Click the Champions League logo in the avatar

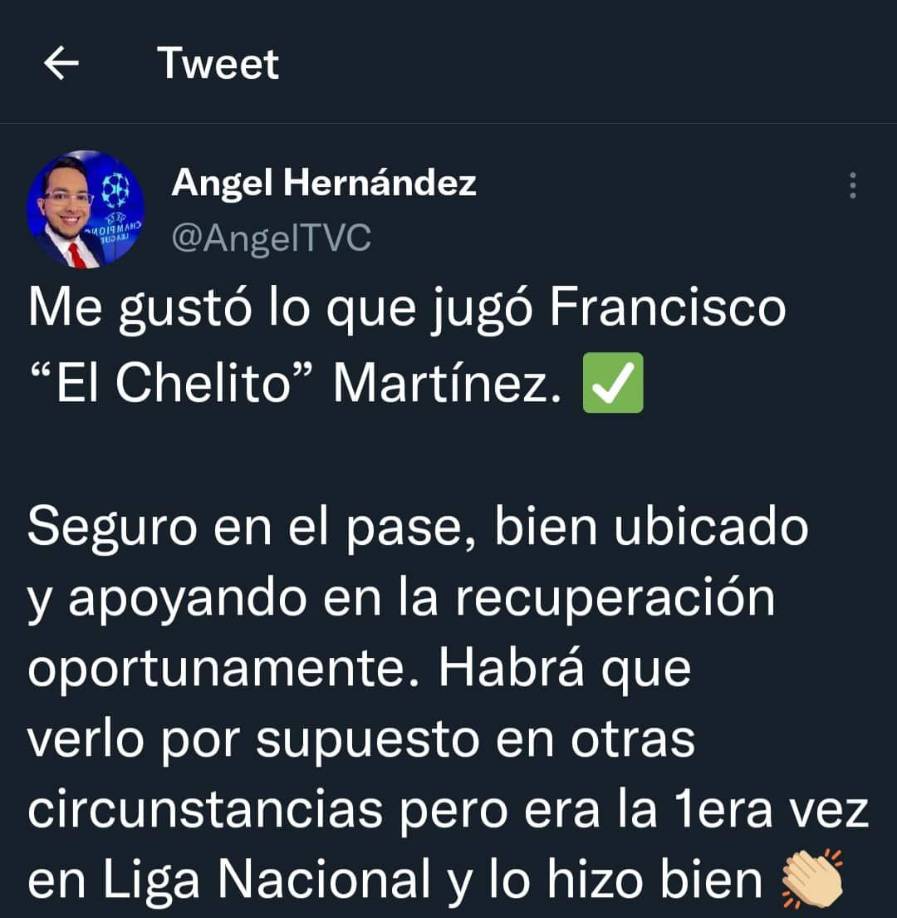click(117, 189)
